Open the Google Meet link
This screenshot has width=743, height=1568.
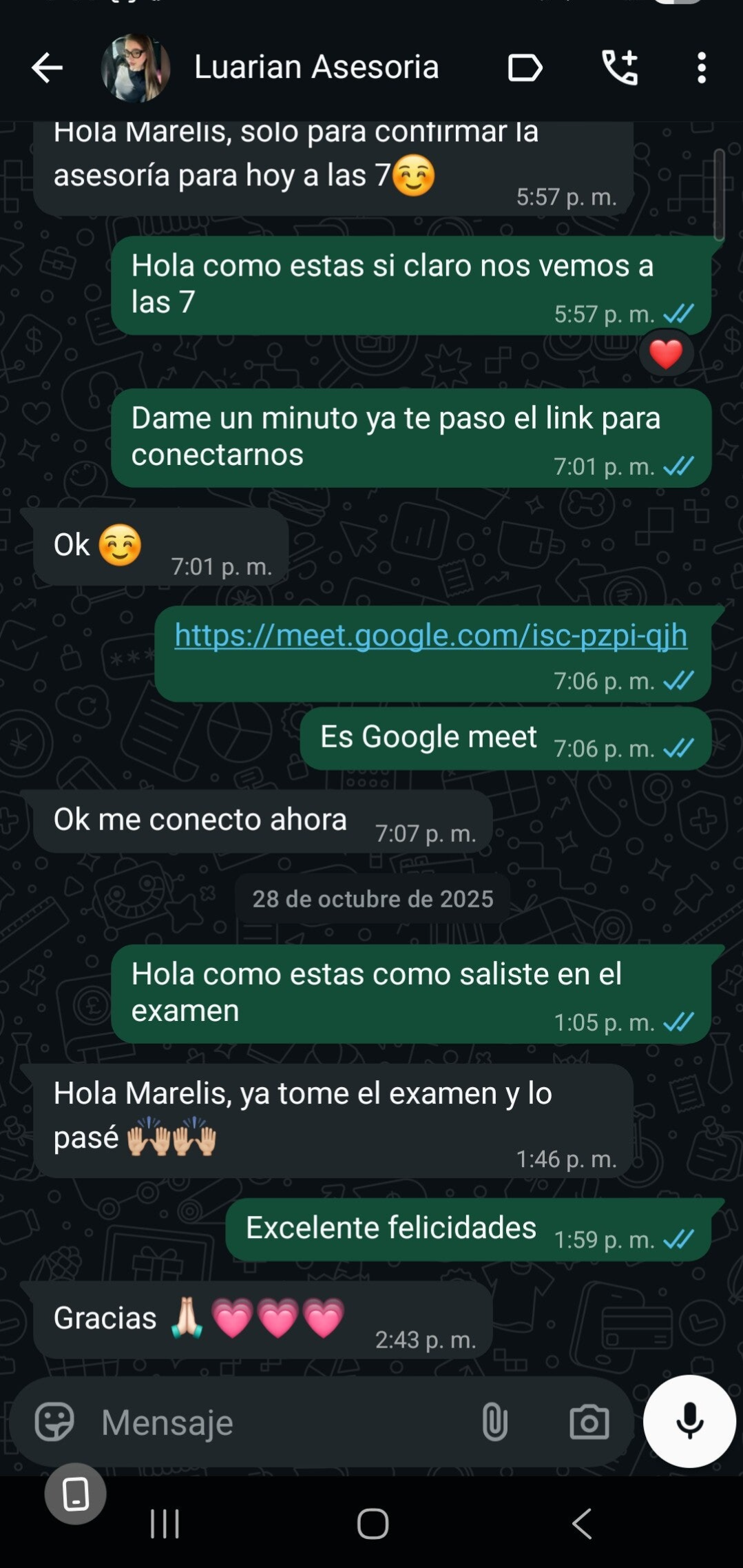(430, 635)
